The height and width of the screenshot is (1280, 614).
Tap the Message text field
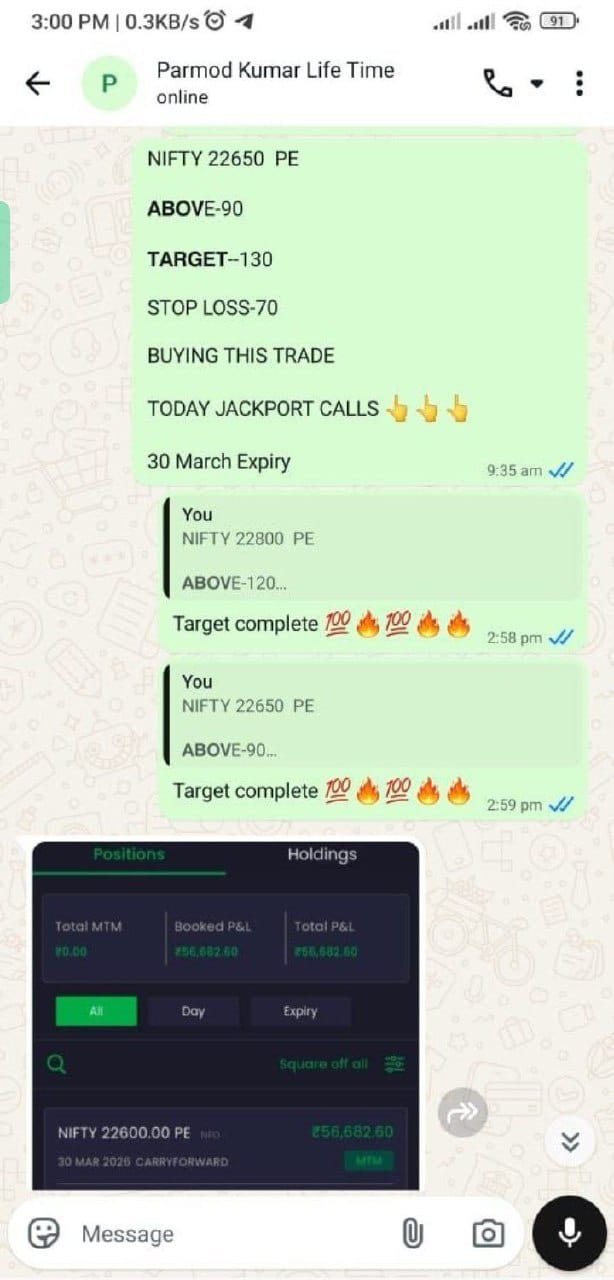click(230, 1234)
